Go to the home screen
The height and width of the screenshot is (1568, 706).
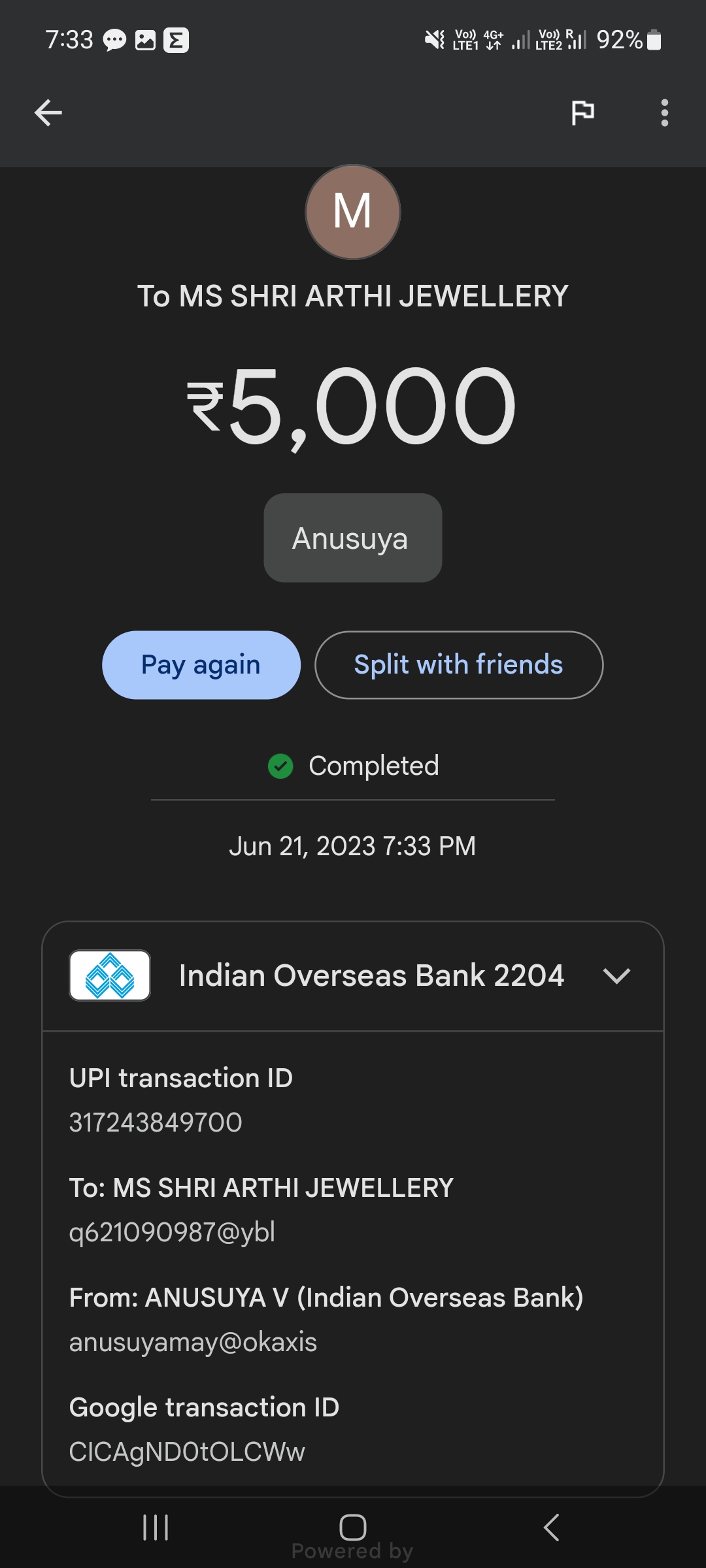click(x=352, y=1527)
